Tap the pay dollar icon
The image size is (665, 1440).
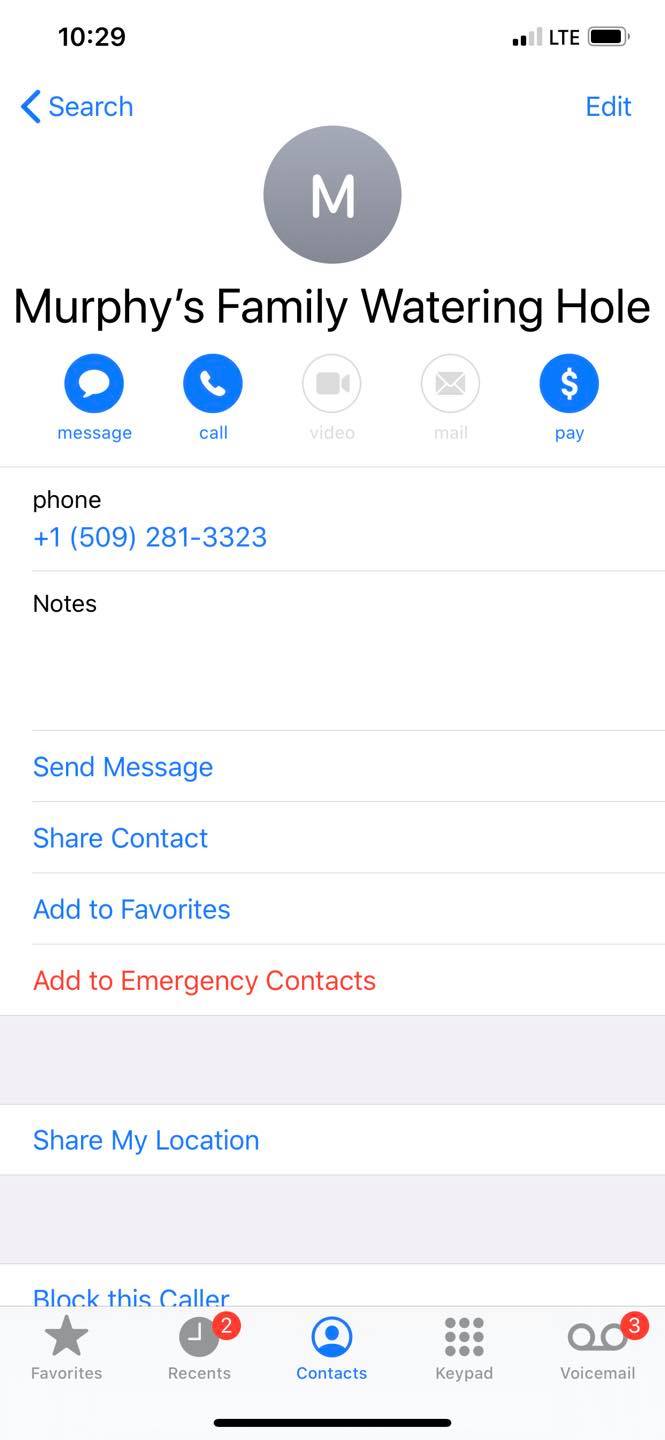pos(569,384)
